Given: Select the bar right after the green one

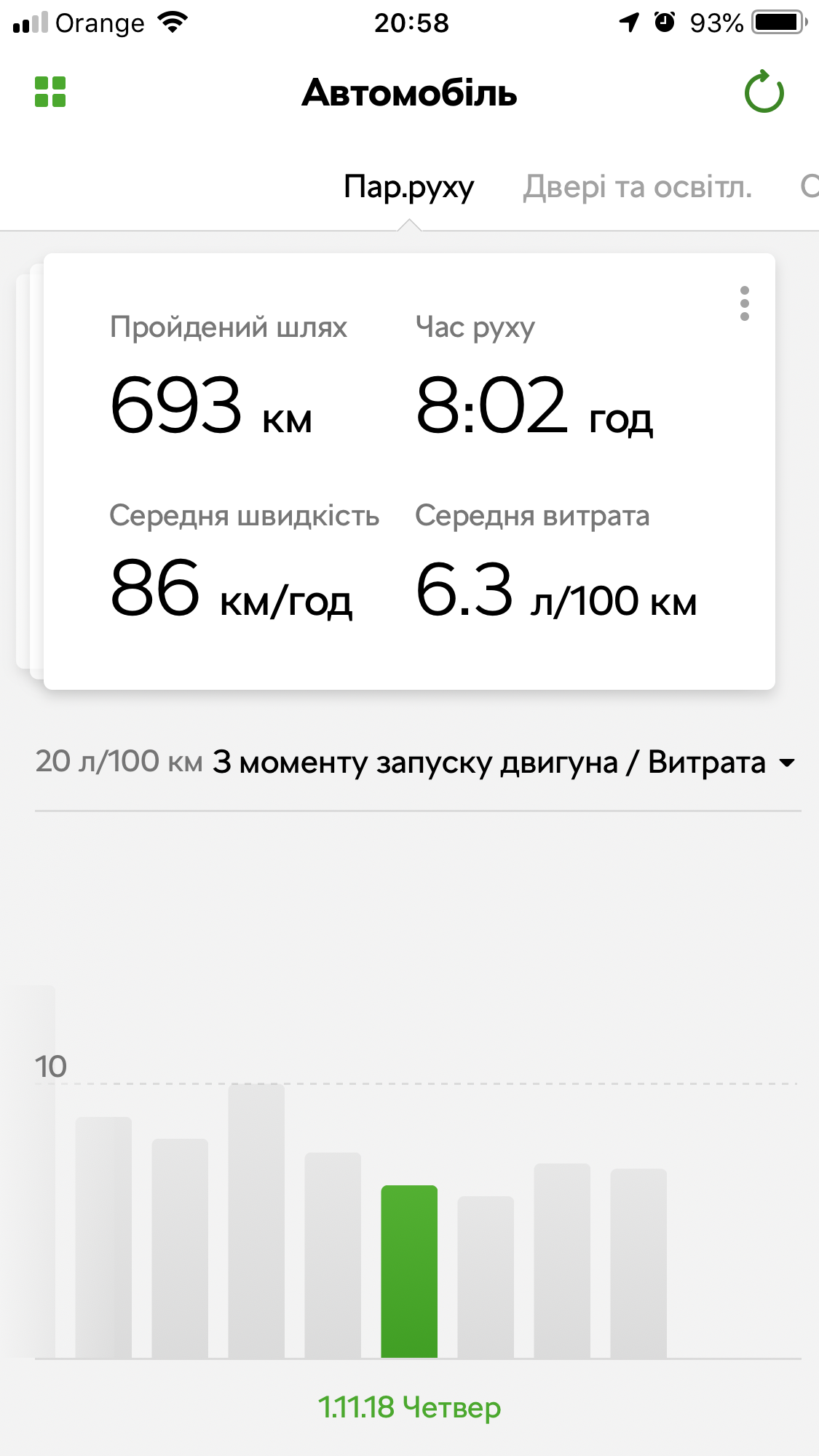Looking at the screenshot, I should (486, 1277).
